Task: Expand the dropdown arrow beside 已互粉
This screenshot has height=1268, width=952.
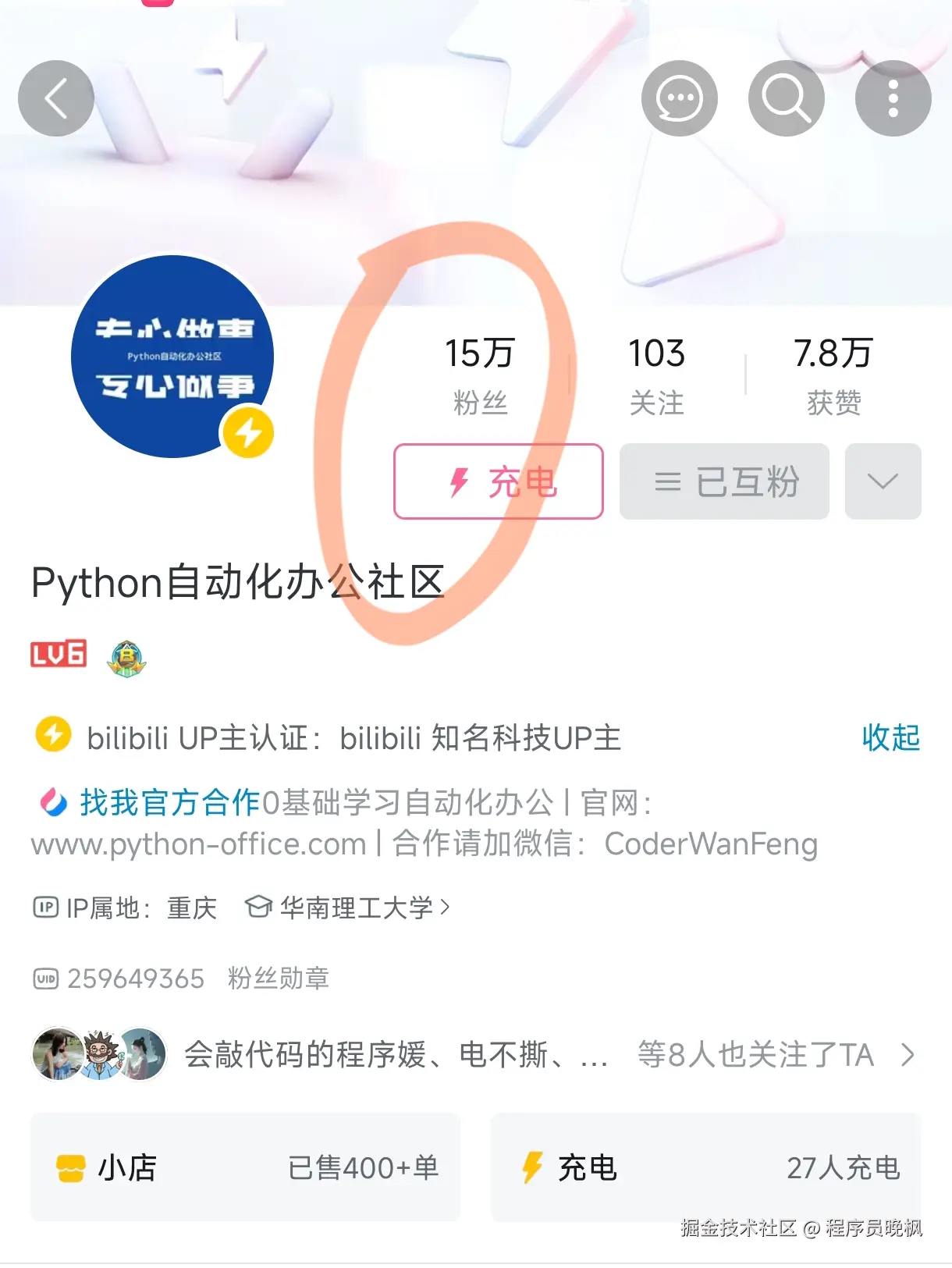Action: click(x=883, y=481)
